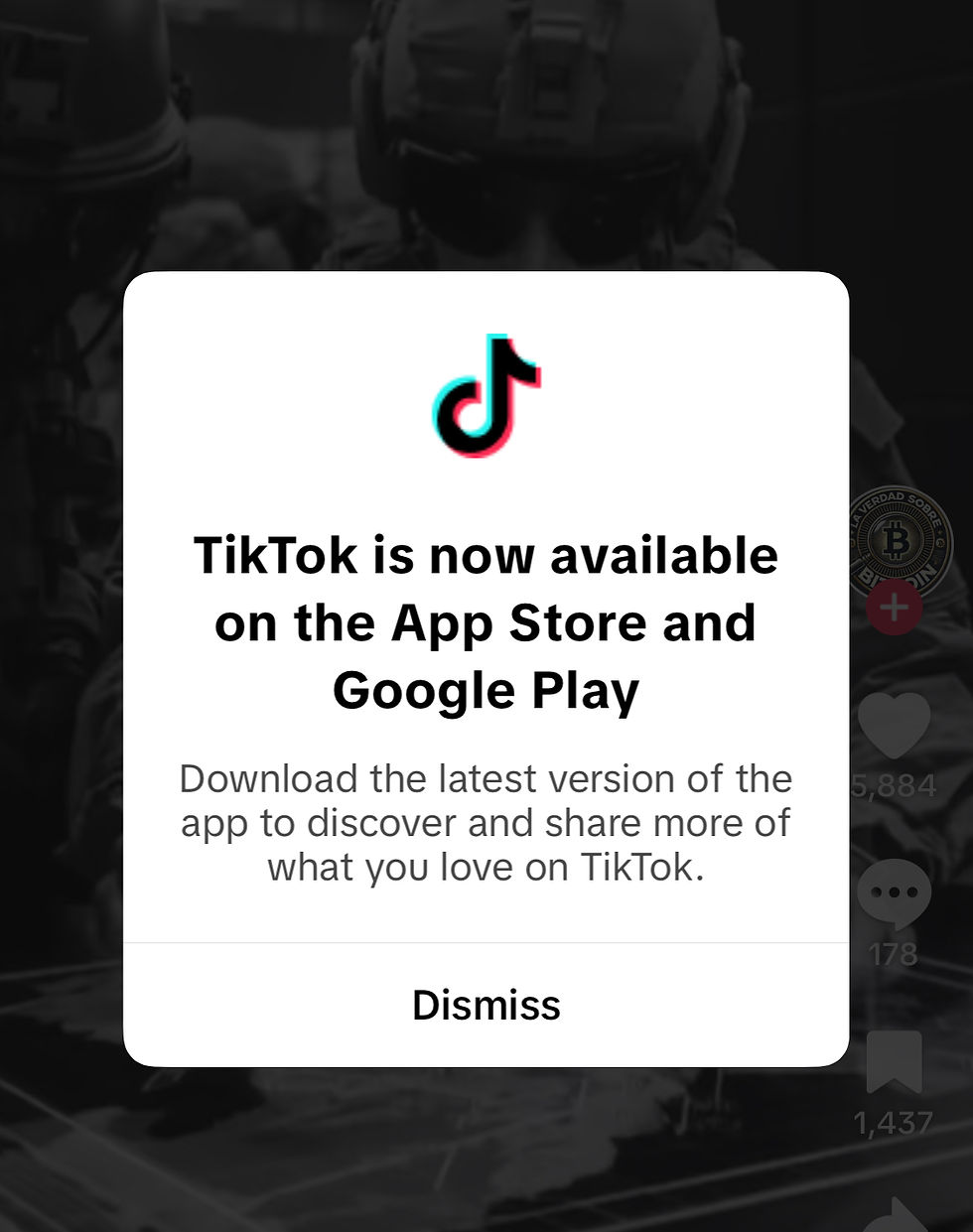Dismiss the TikTok app download dialog
973x1232 pixels.
[x=486, y=1005]
